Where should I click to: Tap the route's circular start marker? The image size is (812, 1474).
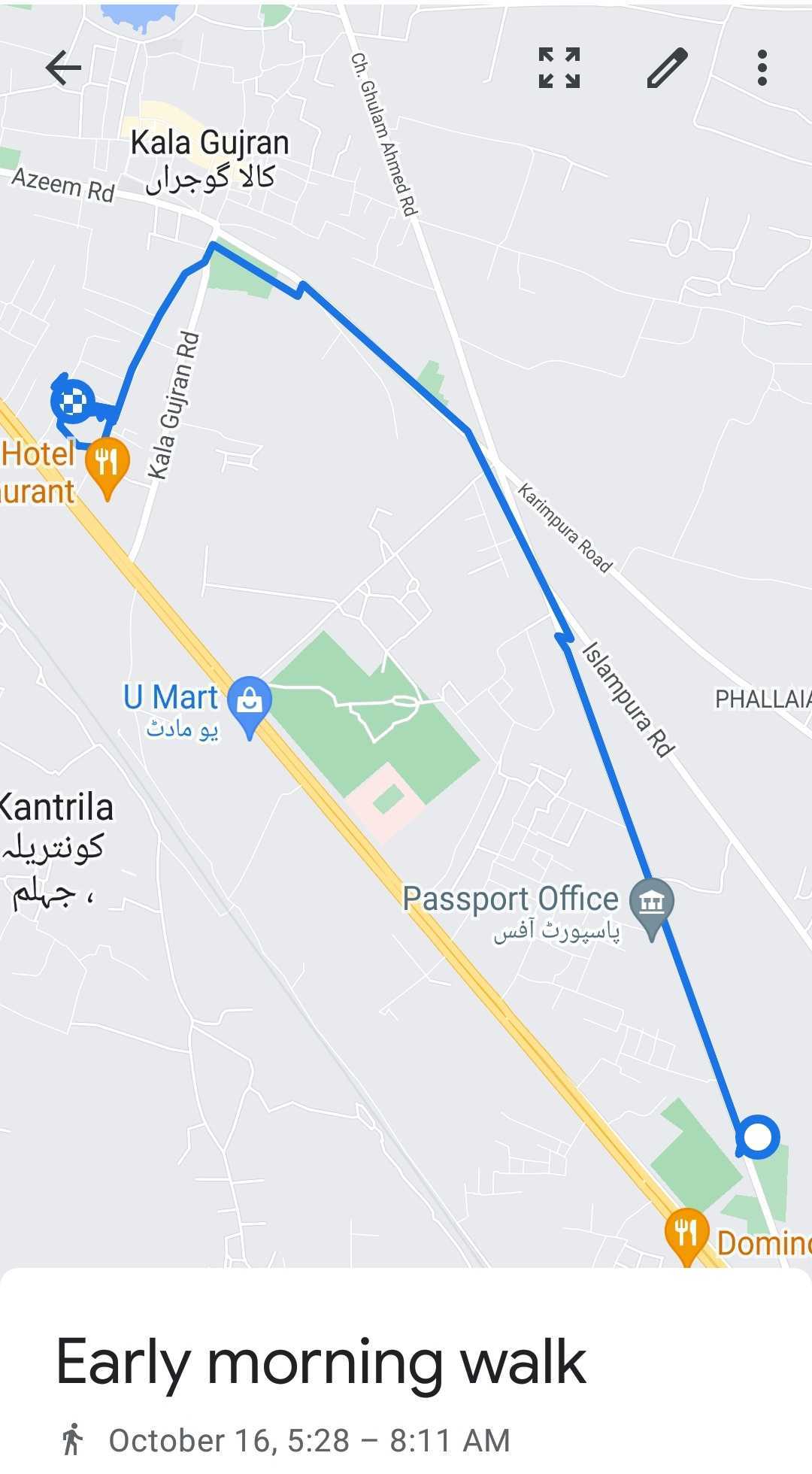coord(757,1137)
